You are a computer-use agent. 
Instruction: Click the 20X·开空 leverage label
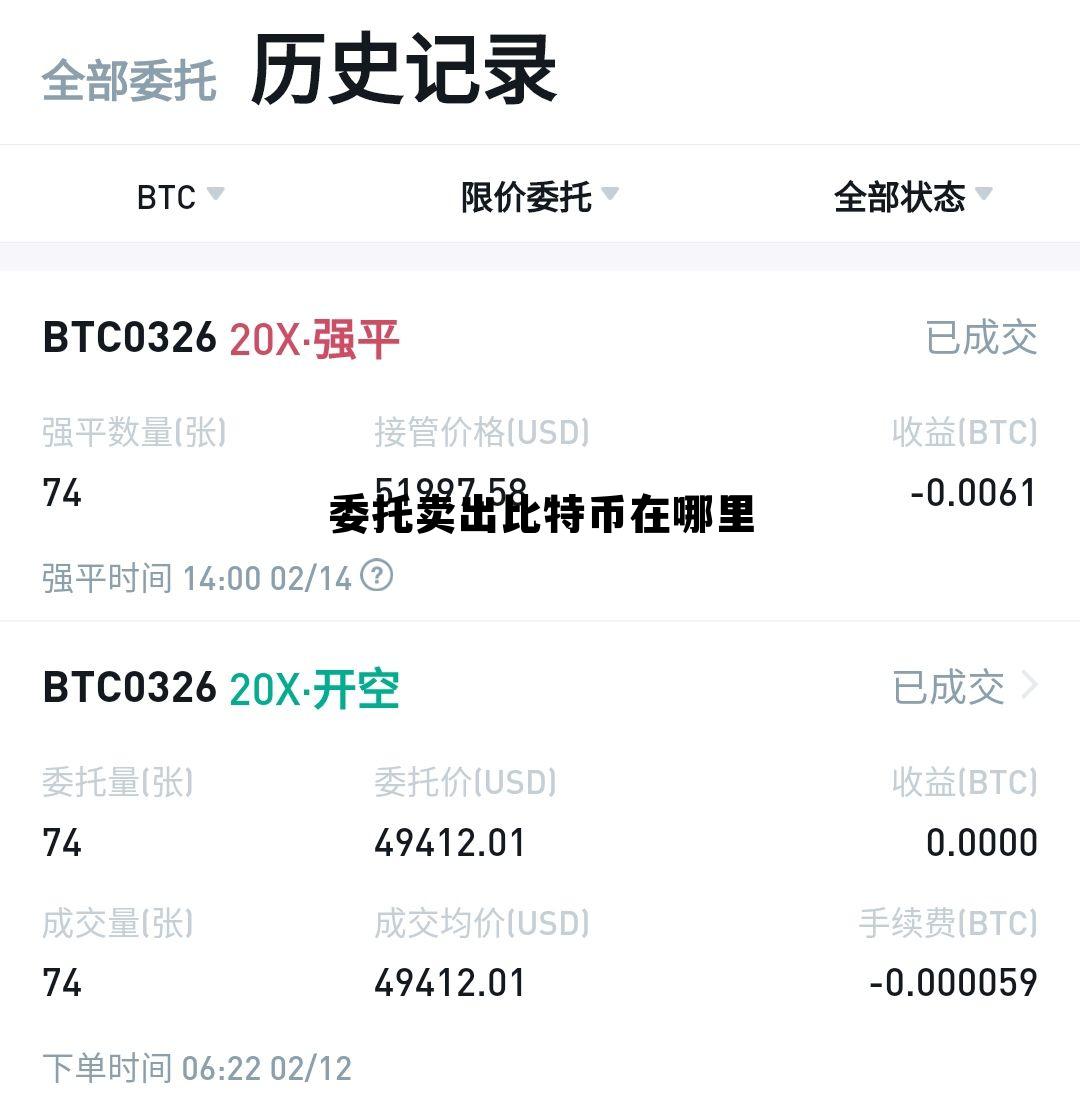[313, 686]
